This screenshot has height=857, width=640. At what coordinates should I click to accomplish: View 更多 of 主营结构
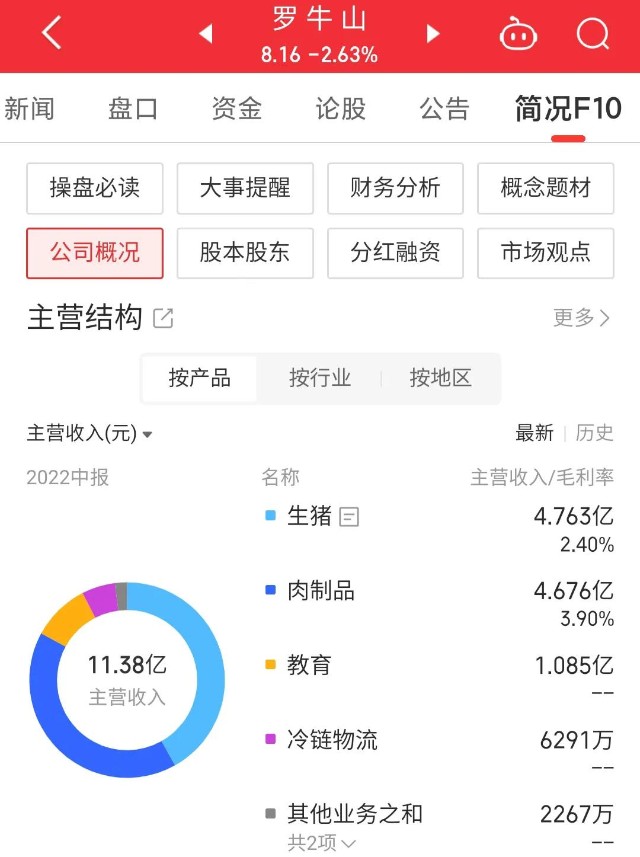coord(581,318)
